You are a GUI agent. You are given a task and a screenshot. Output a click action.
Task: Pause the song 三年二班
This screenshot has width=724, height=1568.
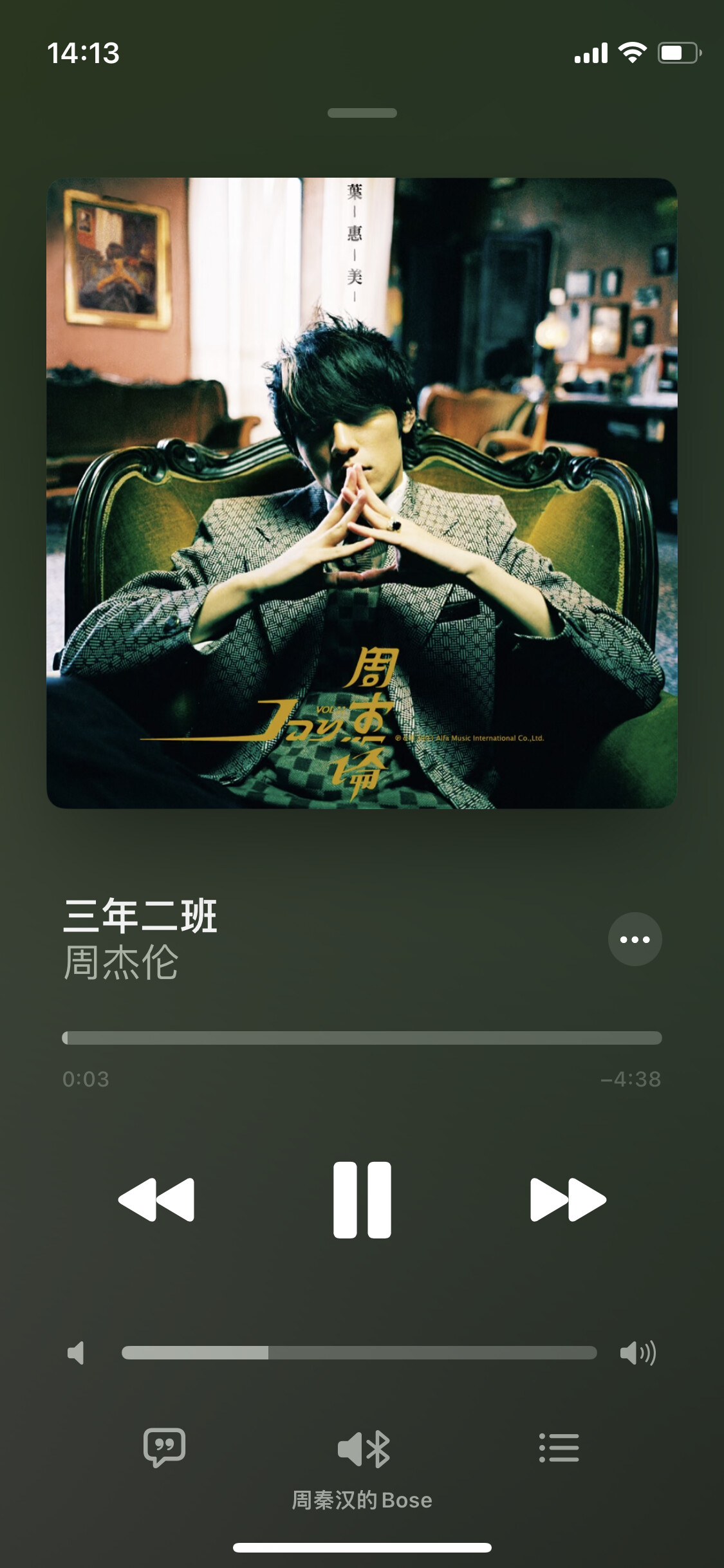[x=362, y=1200]
